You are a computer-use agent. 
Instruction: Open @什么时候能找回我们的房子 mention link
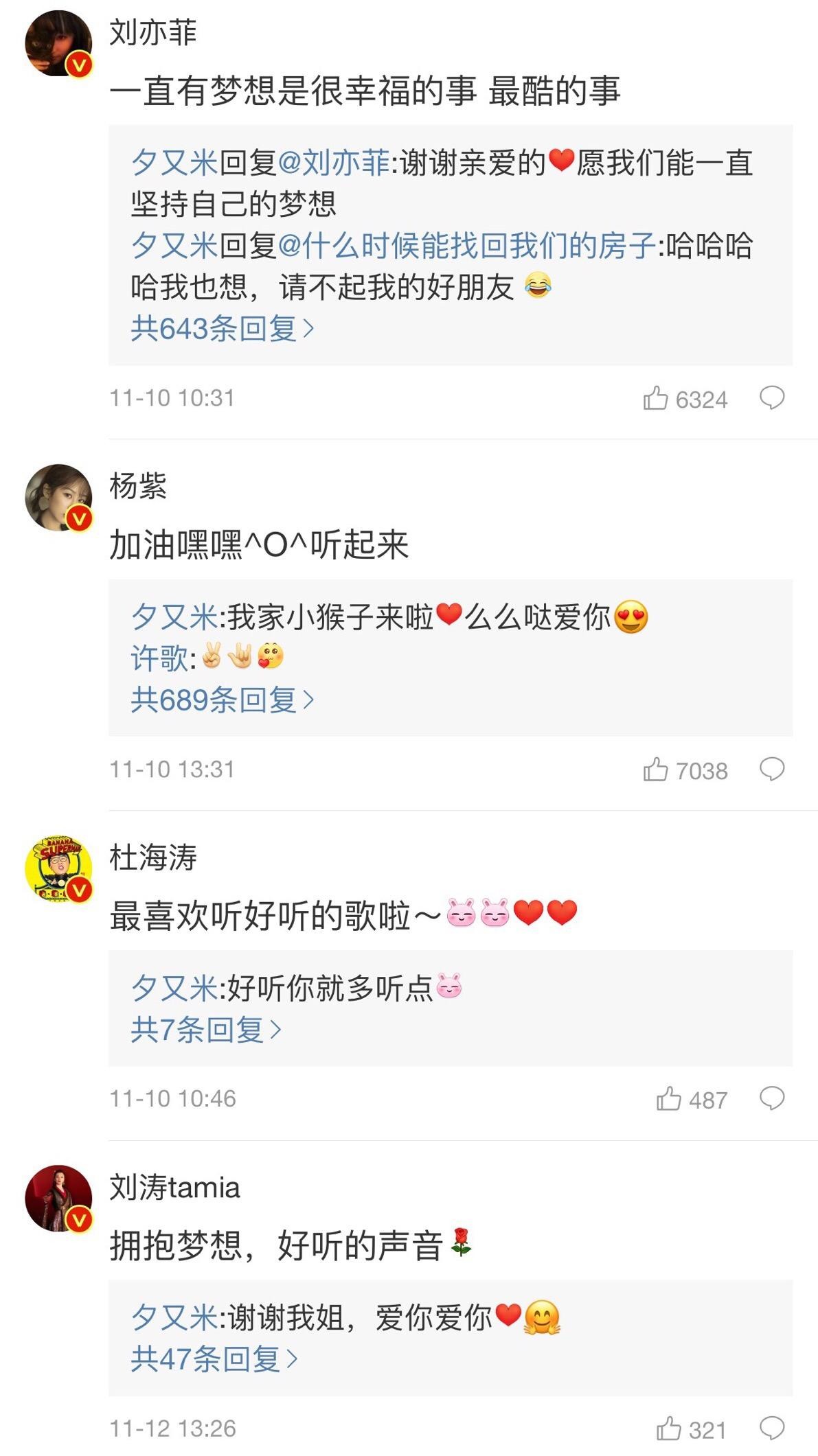pos(467,246)
